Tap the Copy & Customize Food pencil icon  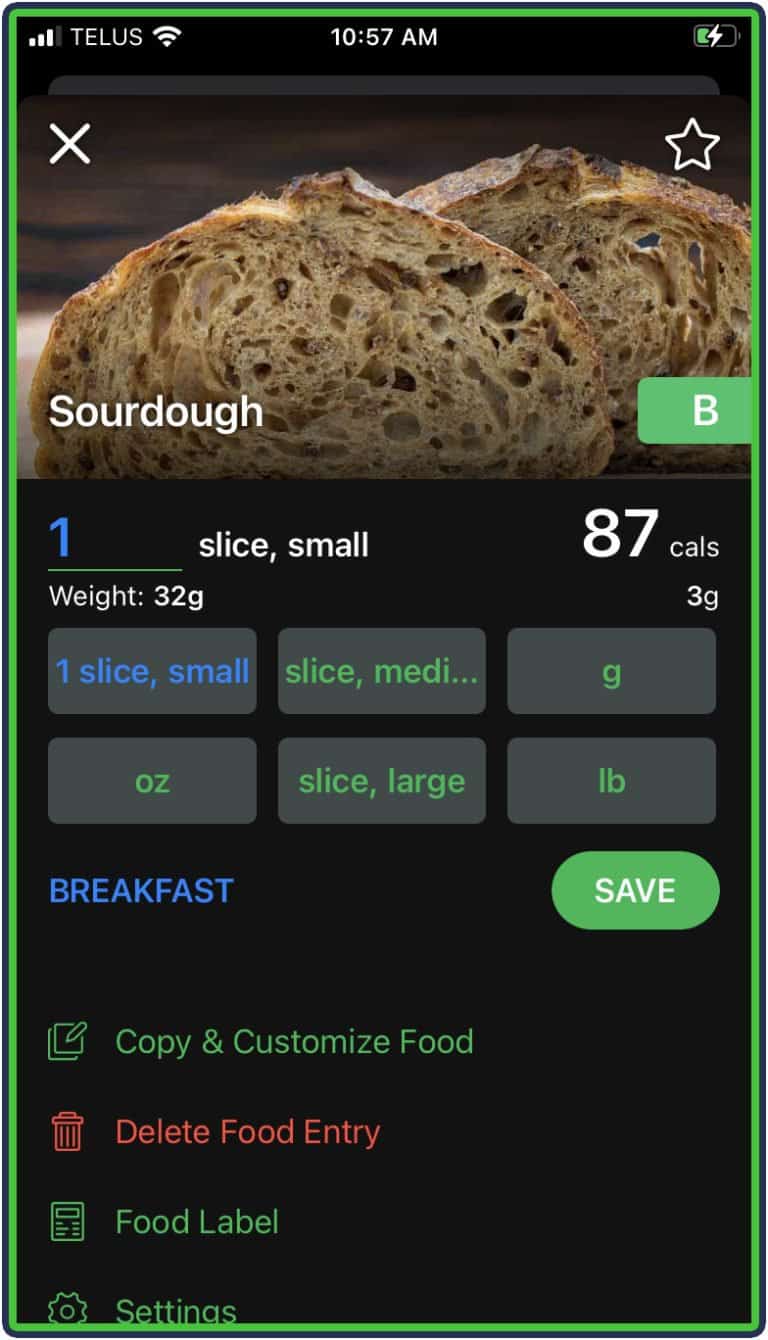(68, 1042)
